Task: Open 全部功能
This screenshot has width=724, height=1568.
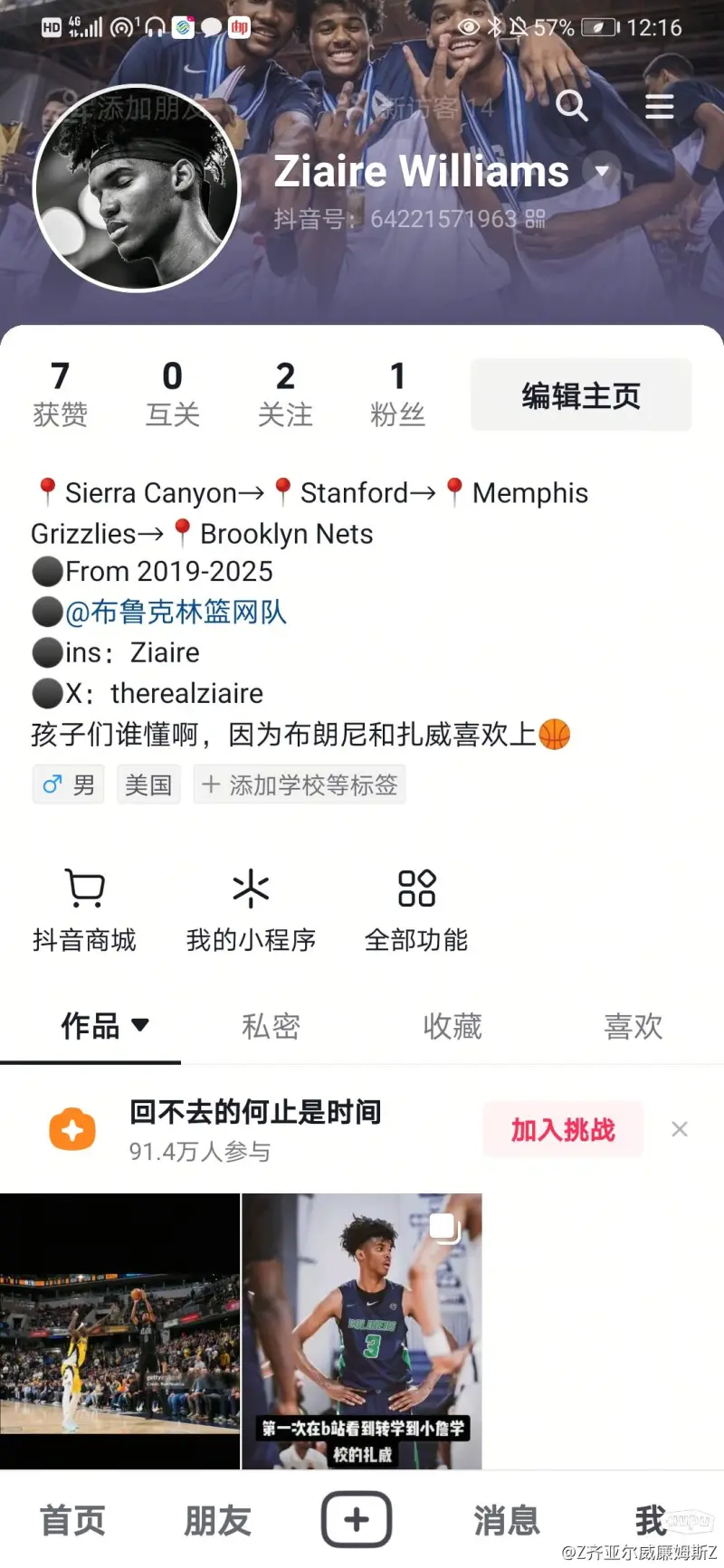Action: tap(416, 910)
